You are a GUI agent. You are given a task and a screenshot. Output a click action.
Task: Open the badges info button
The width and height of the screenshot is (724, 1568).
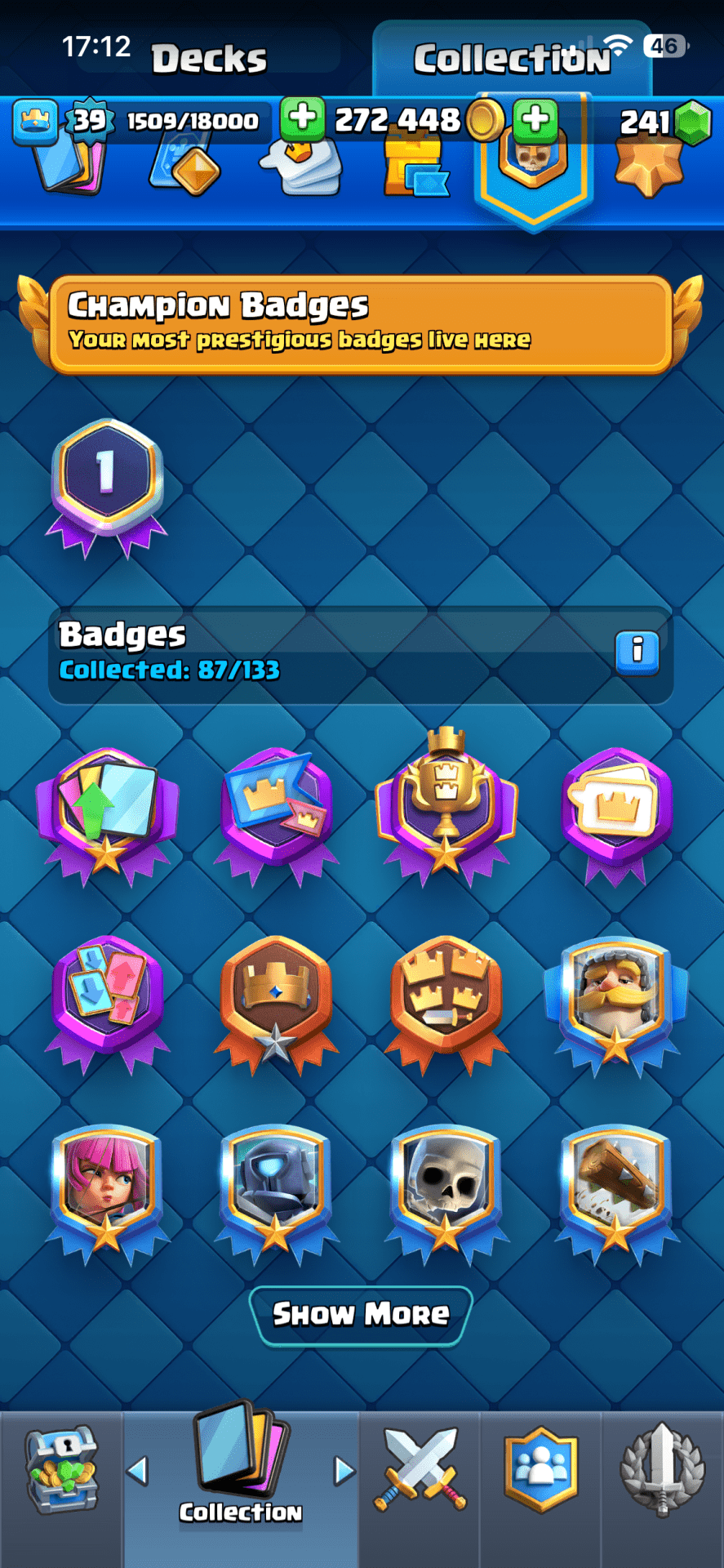(x=637, y=652)
